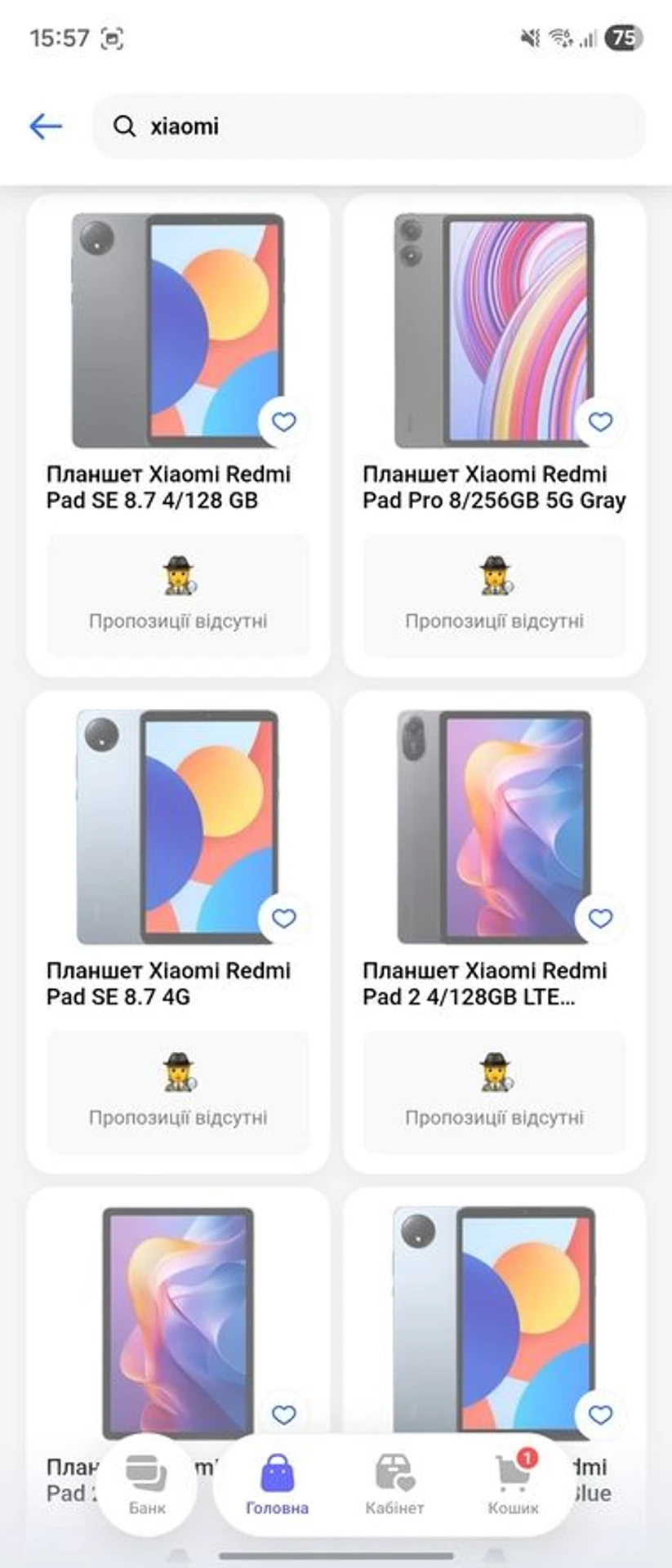This screenshot has height=1568, width=672.
Task: Like the Redmi Pad SE 8.7 4G tablet
Action: 283,919
